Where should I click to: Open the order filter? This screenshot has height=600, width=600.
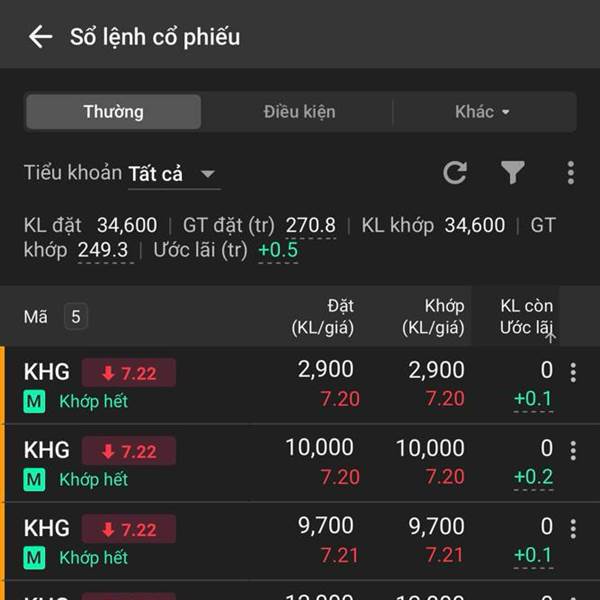pos(513,173)
